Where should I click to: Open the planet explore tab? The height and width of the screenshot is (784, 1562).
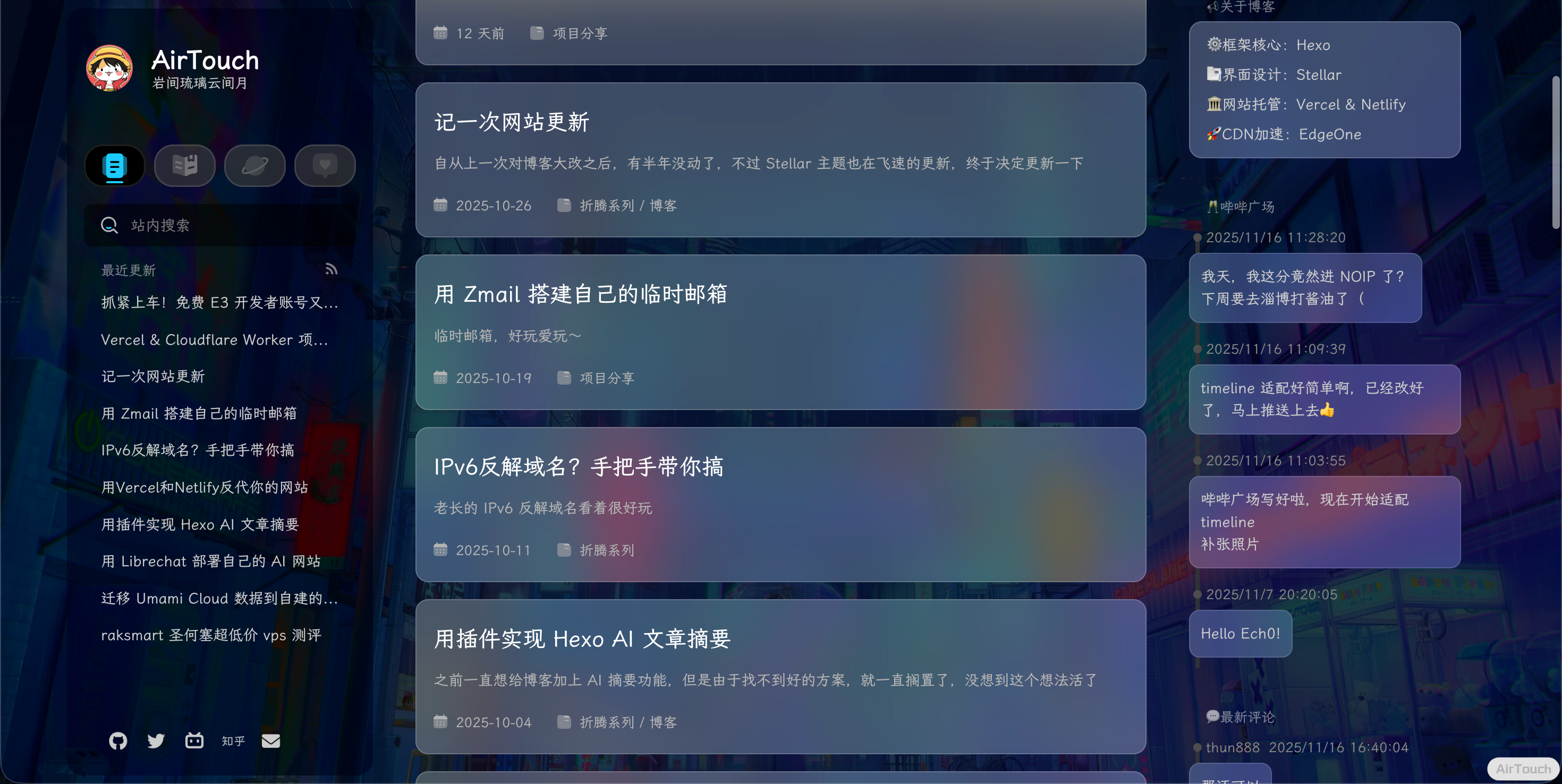pyautogui.click(x=254, y=166)
